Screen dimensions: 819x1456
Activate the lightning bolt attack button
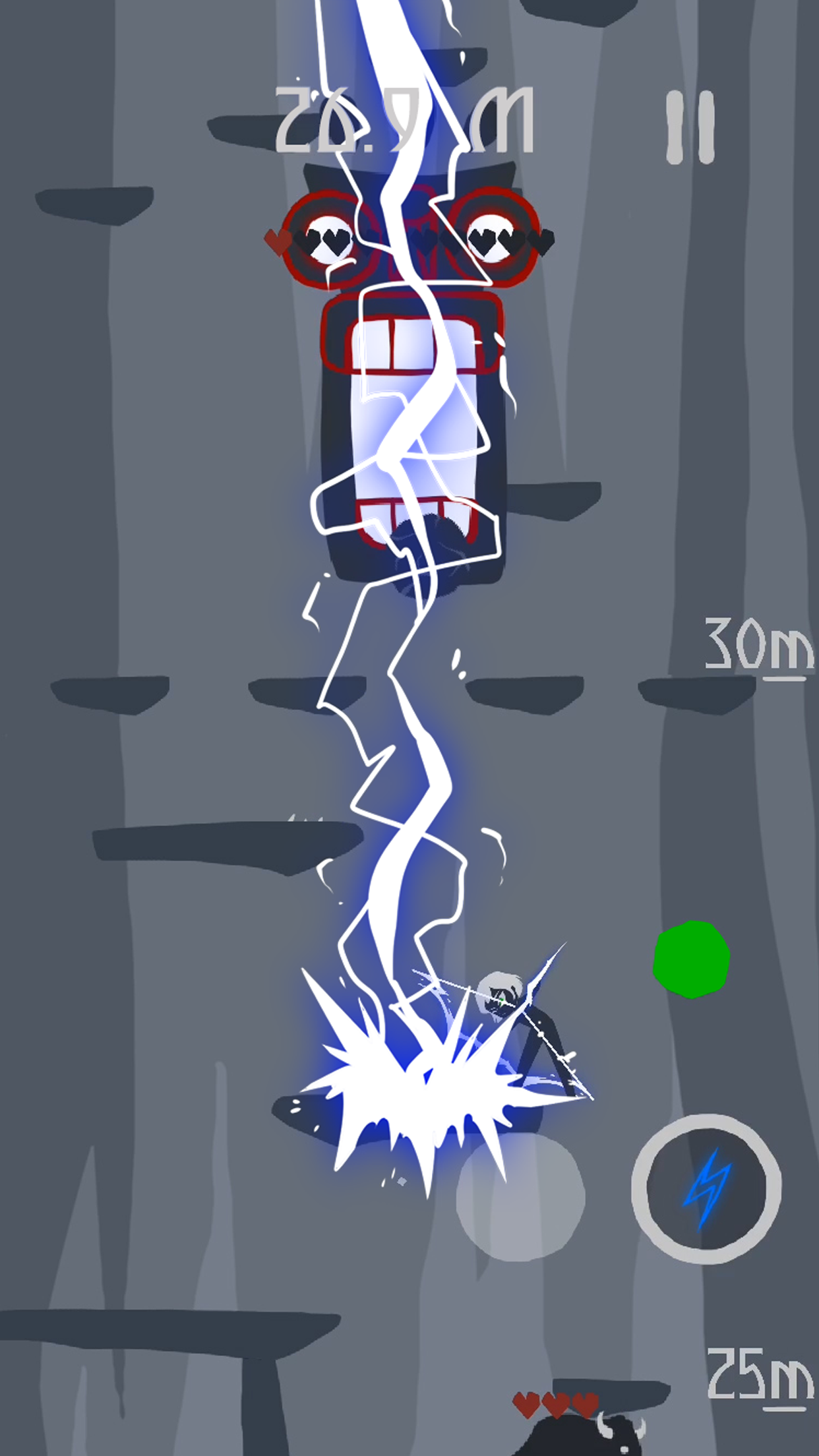pos(706,1188)
